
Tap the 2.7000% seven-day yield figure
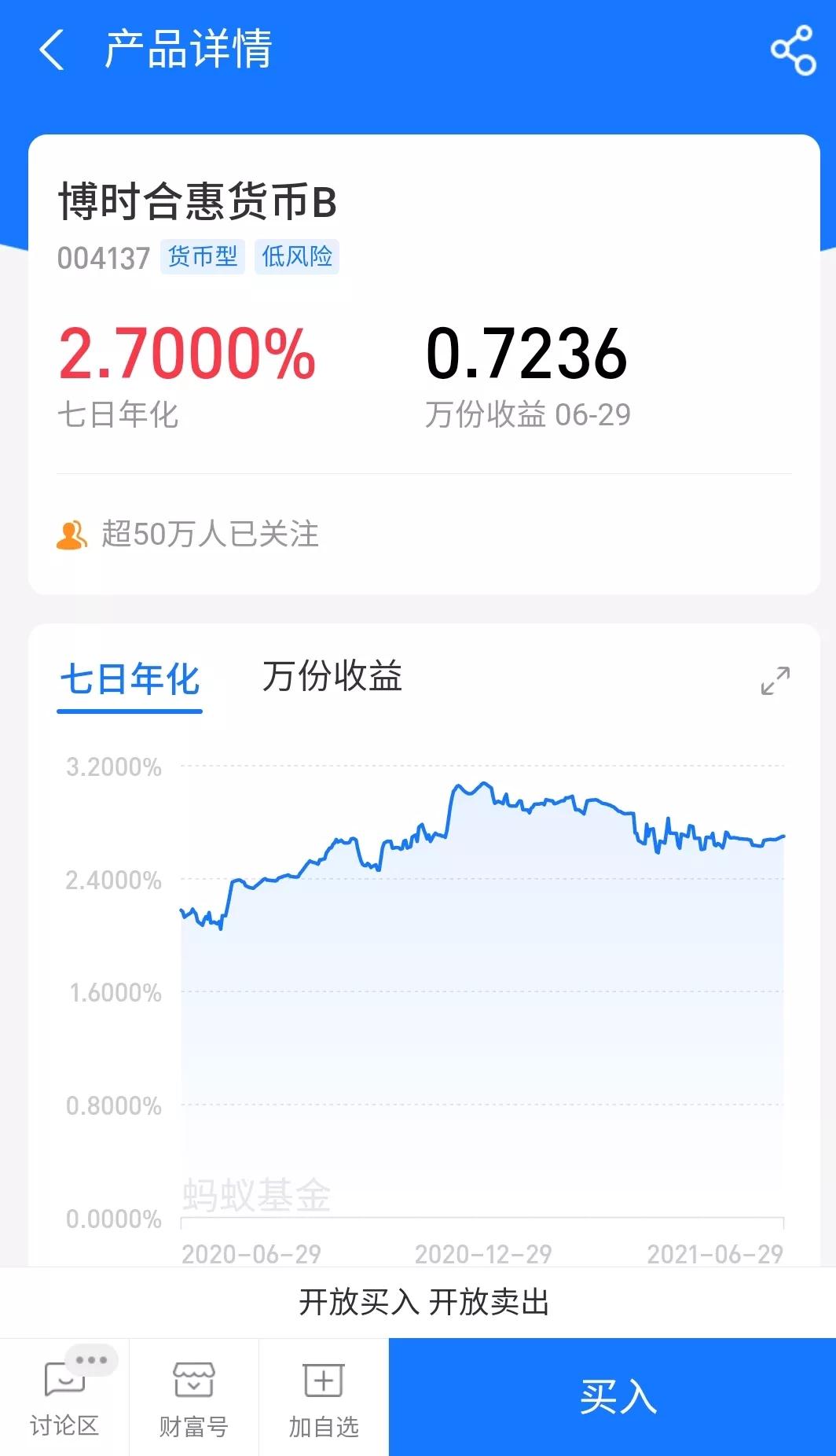click(x=187, y=355)
